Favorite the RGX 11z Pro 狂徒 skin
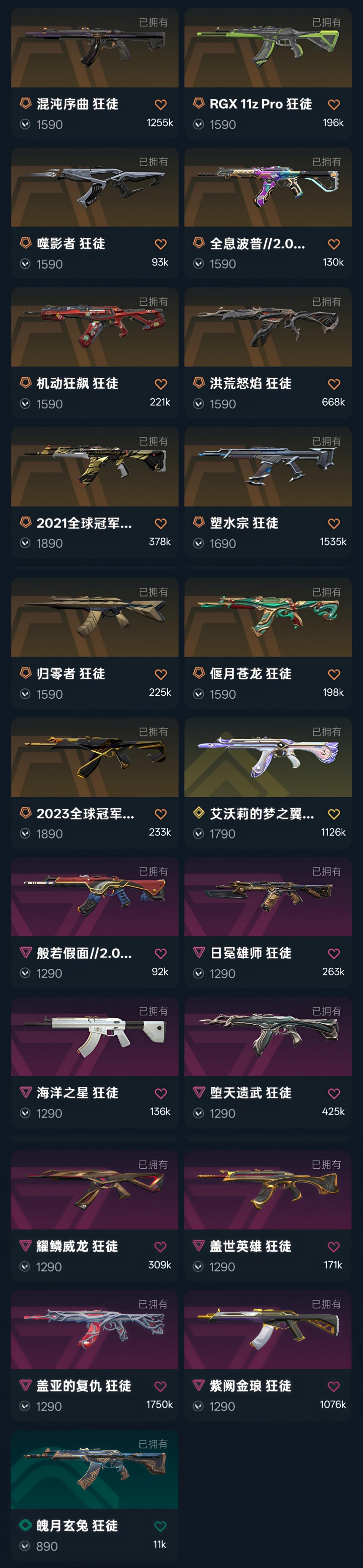Viewport: 363px width, 1568px height. coord(334,105)
